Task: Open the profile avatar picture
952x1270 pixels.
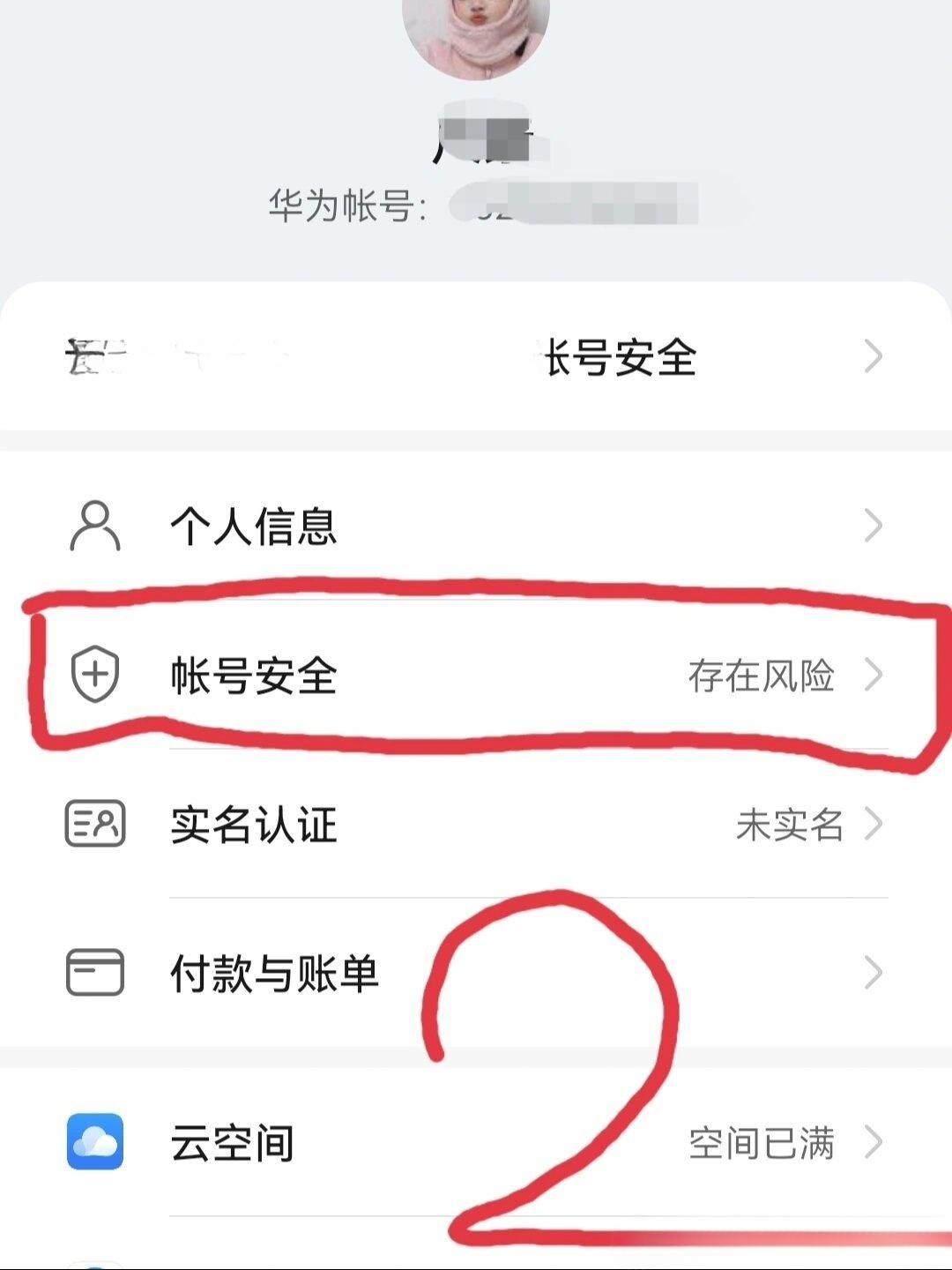Action: pyautogui.click(x=475, y=31)
